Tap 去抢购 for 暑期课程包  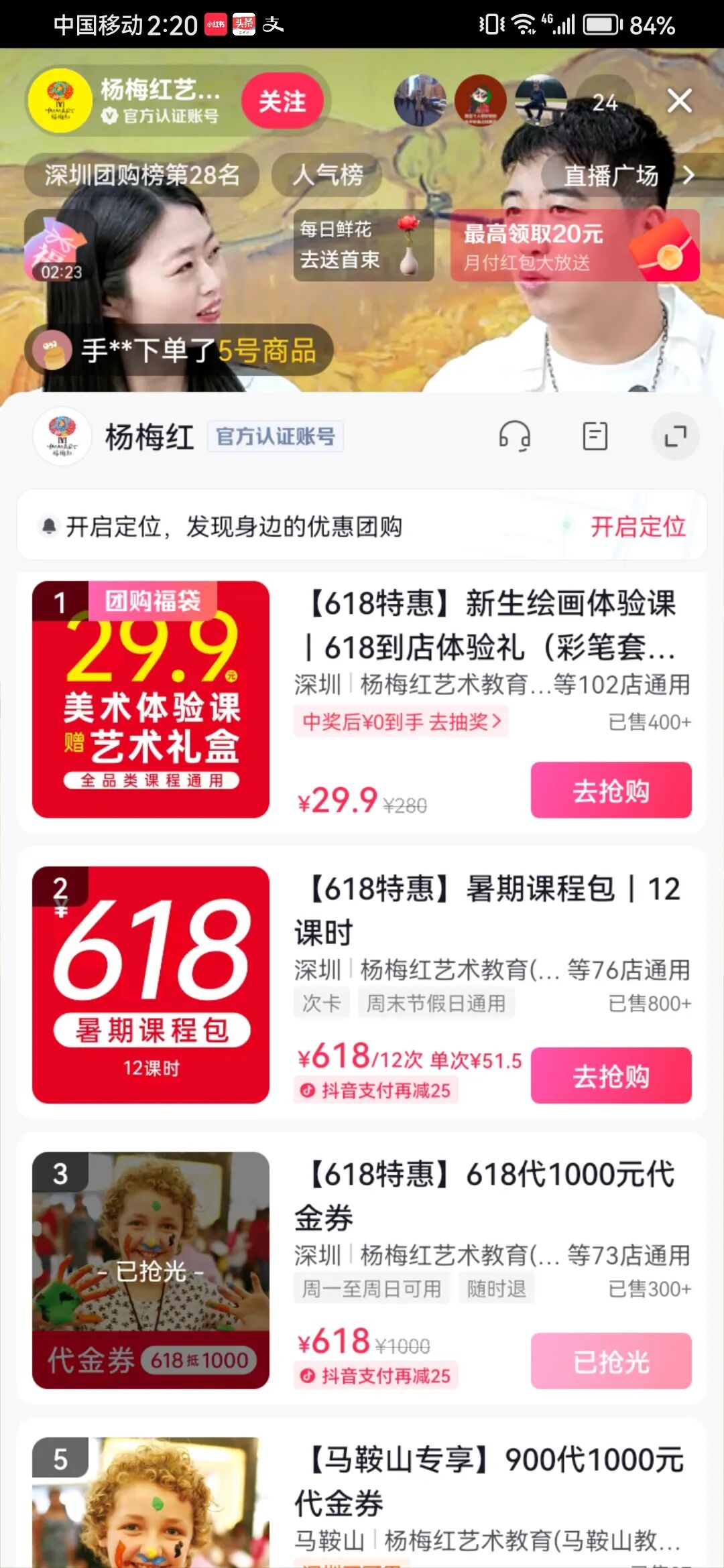click(611, 1075)
